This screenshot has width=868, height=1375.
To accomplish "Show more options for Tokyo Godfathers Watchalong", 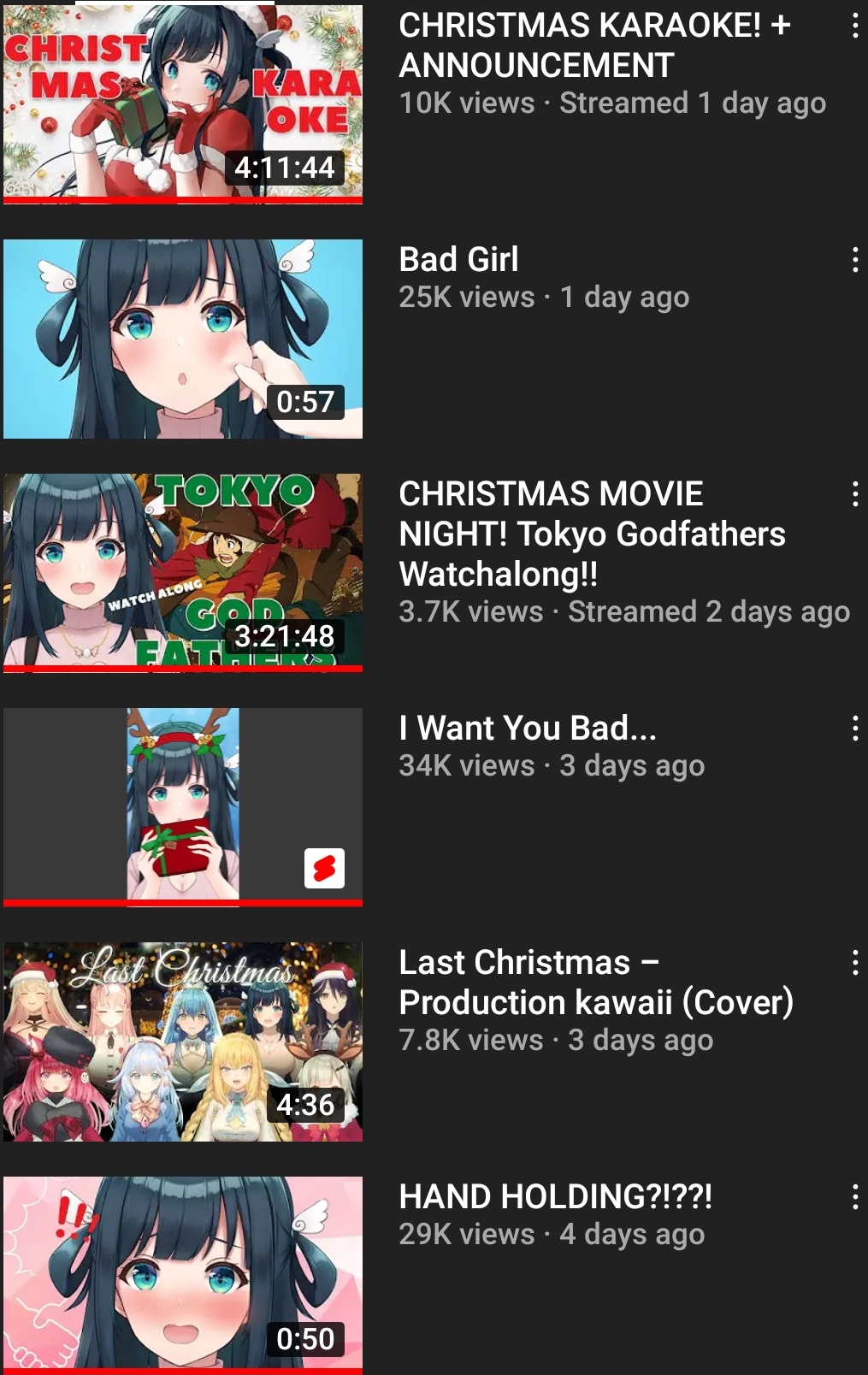I will (x=854, y=494).
